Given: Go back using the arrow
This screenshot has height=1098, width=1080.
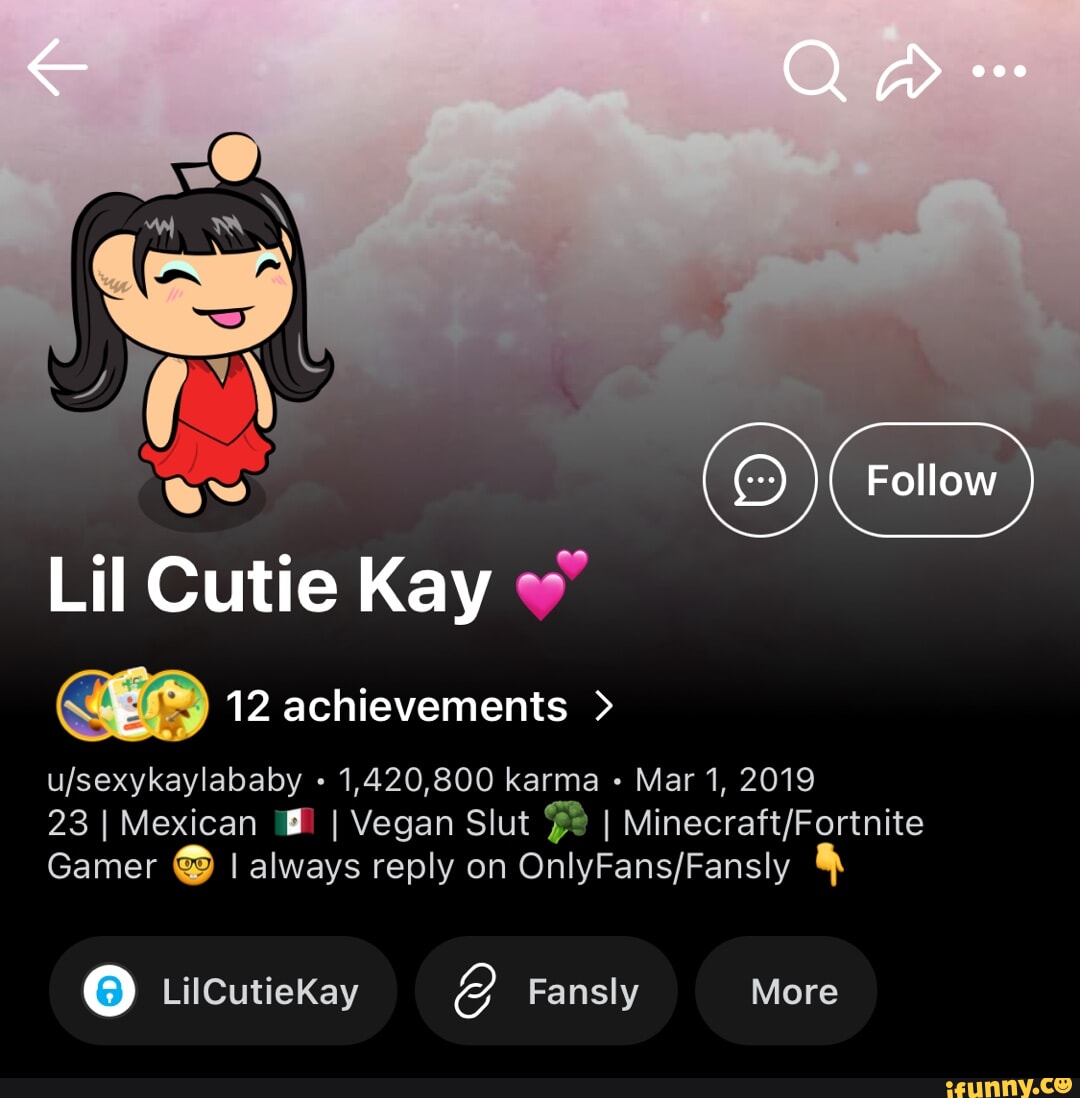Looking at the screenshot, I should 57,71.
